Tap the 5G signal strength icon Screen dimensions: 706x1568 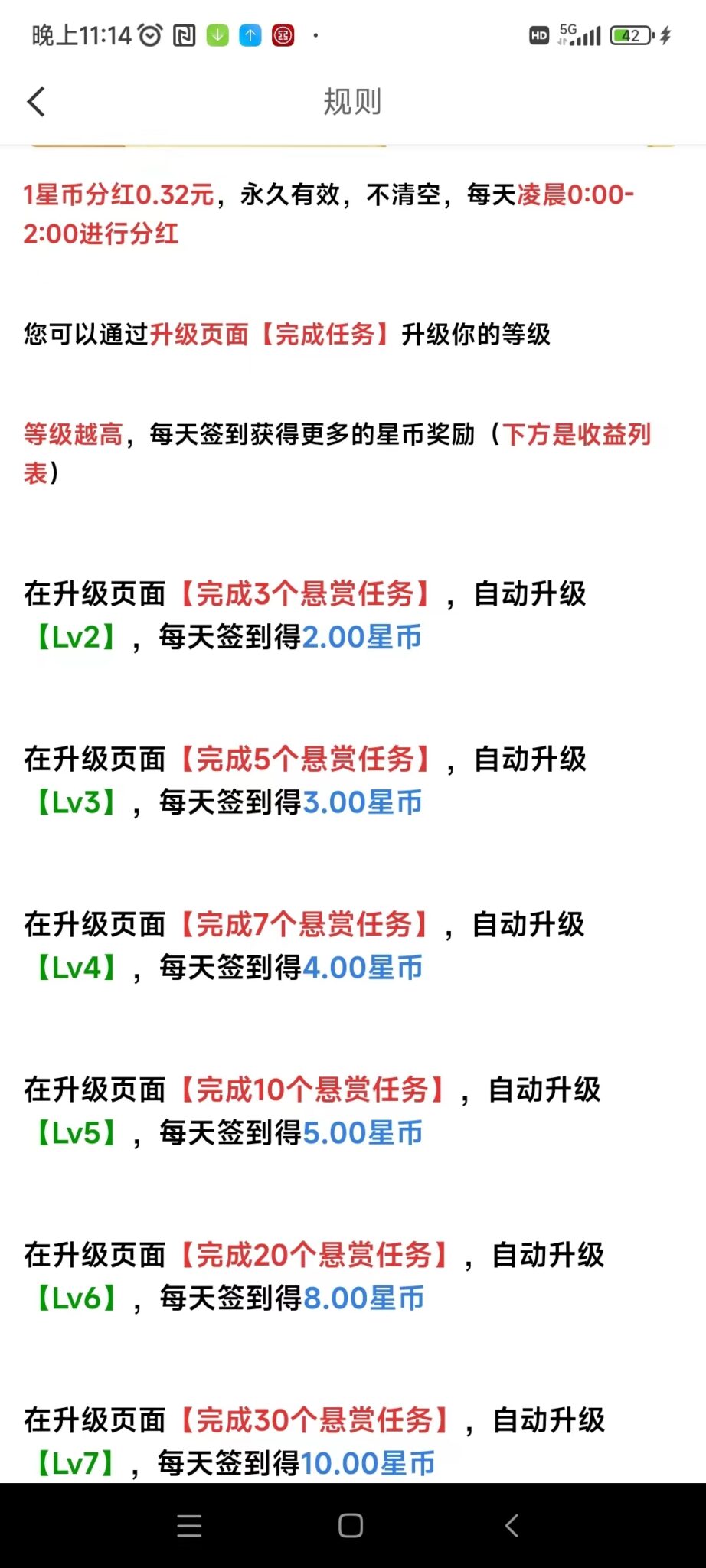pos(580,34)
